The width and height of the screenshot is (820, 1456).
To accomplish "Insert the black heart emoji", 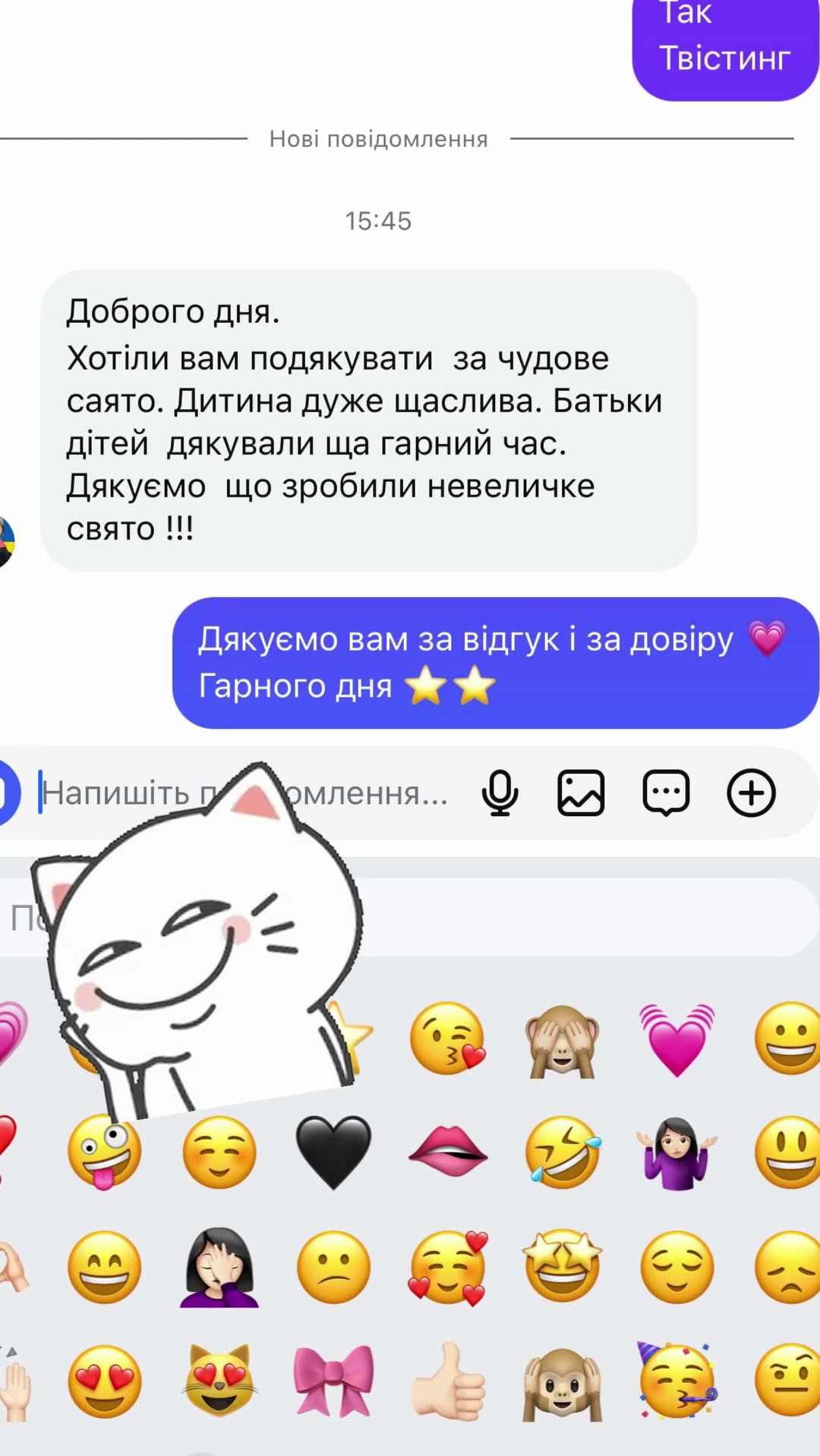I will 333,1152.
